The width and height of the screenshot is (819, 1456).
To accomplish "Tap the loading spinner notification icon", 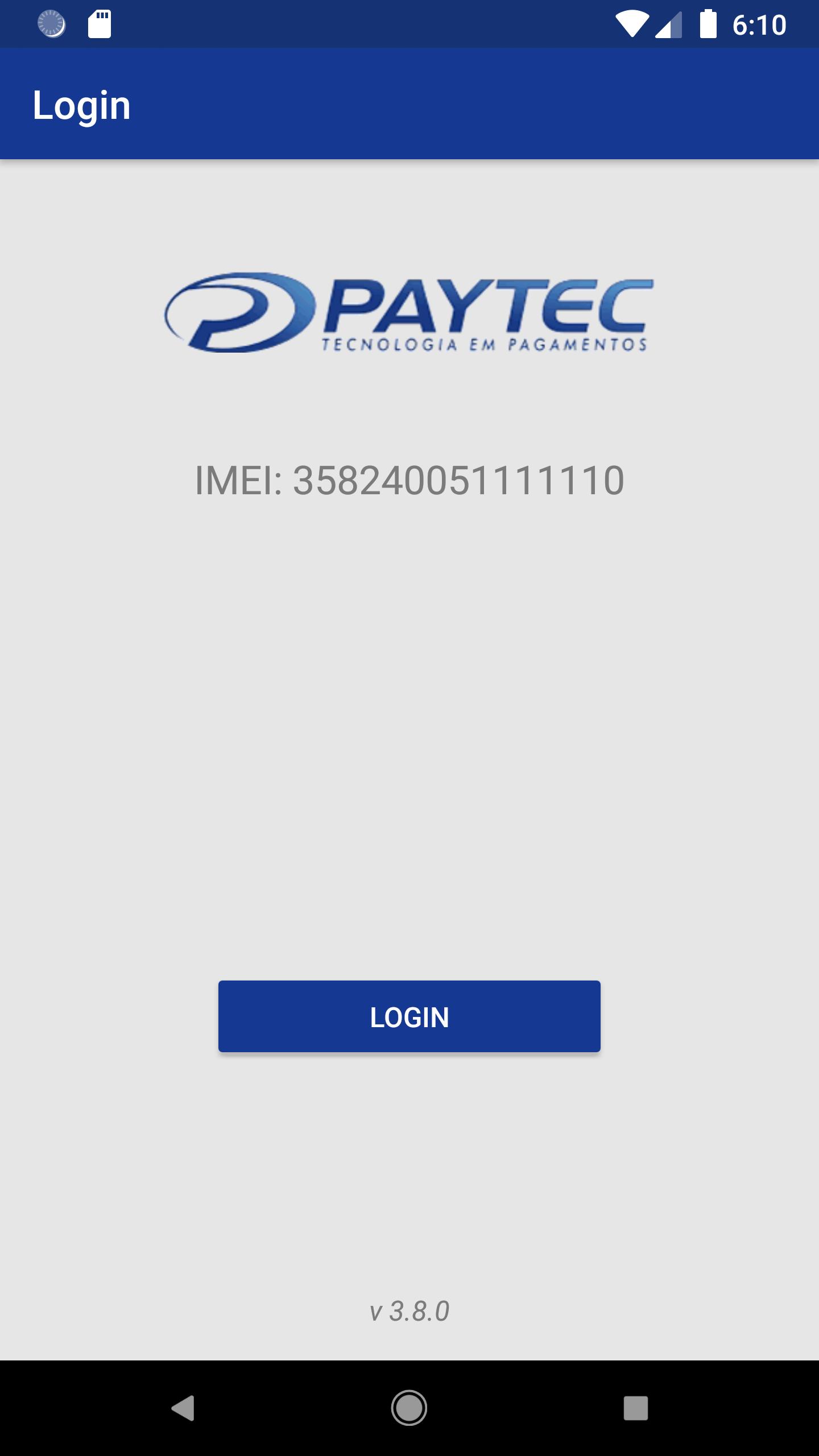I will point(51,23).
